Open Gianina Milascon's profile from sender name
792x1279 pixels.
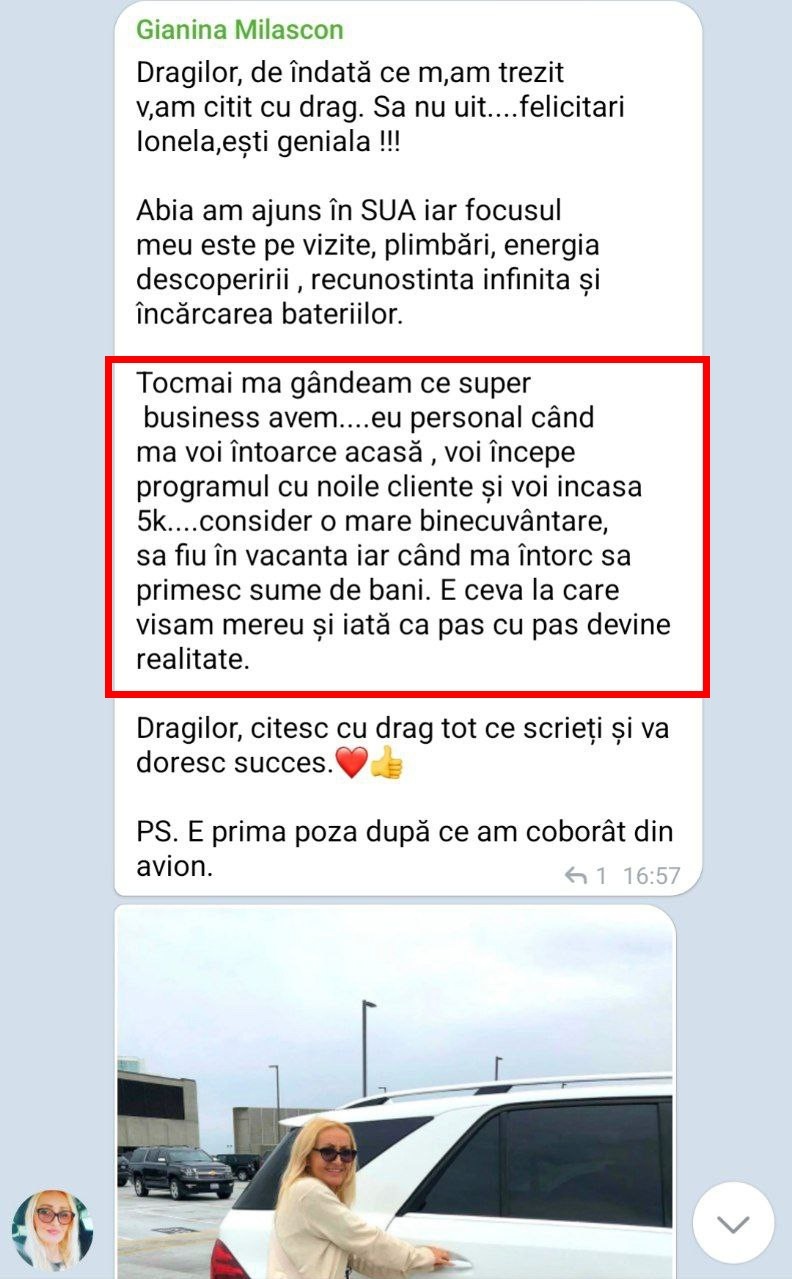pos(239,30)
